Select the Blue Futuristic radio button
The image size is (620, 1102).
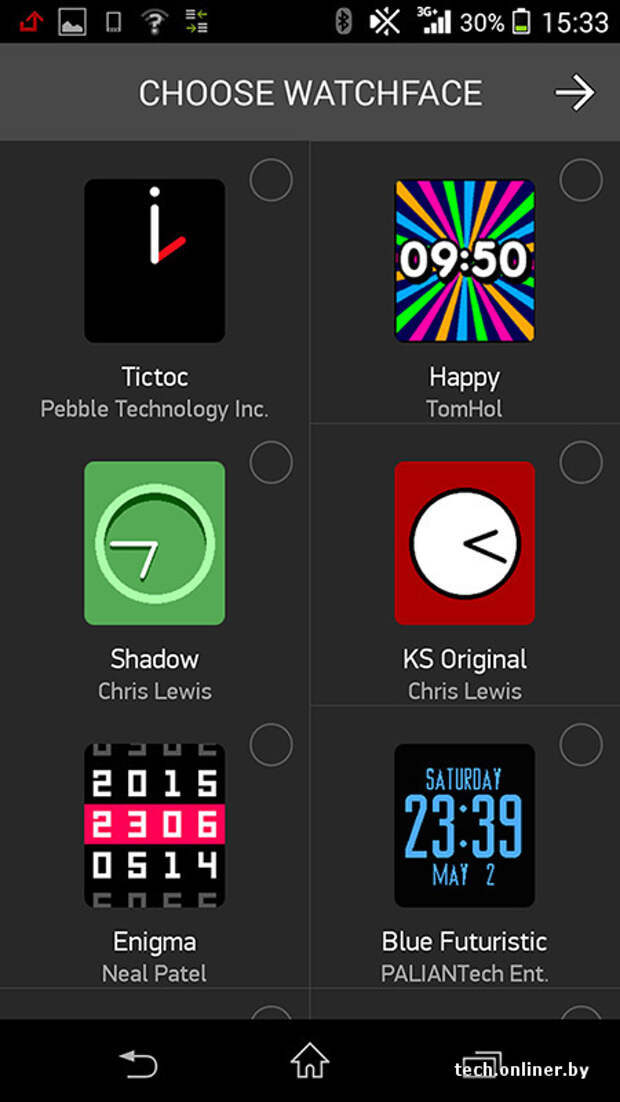[x=581, y=745]
